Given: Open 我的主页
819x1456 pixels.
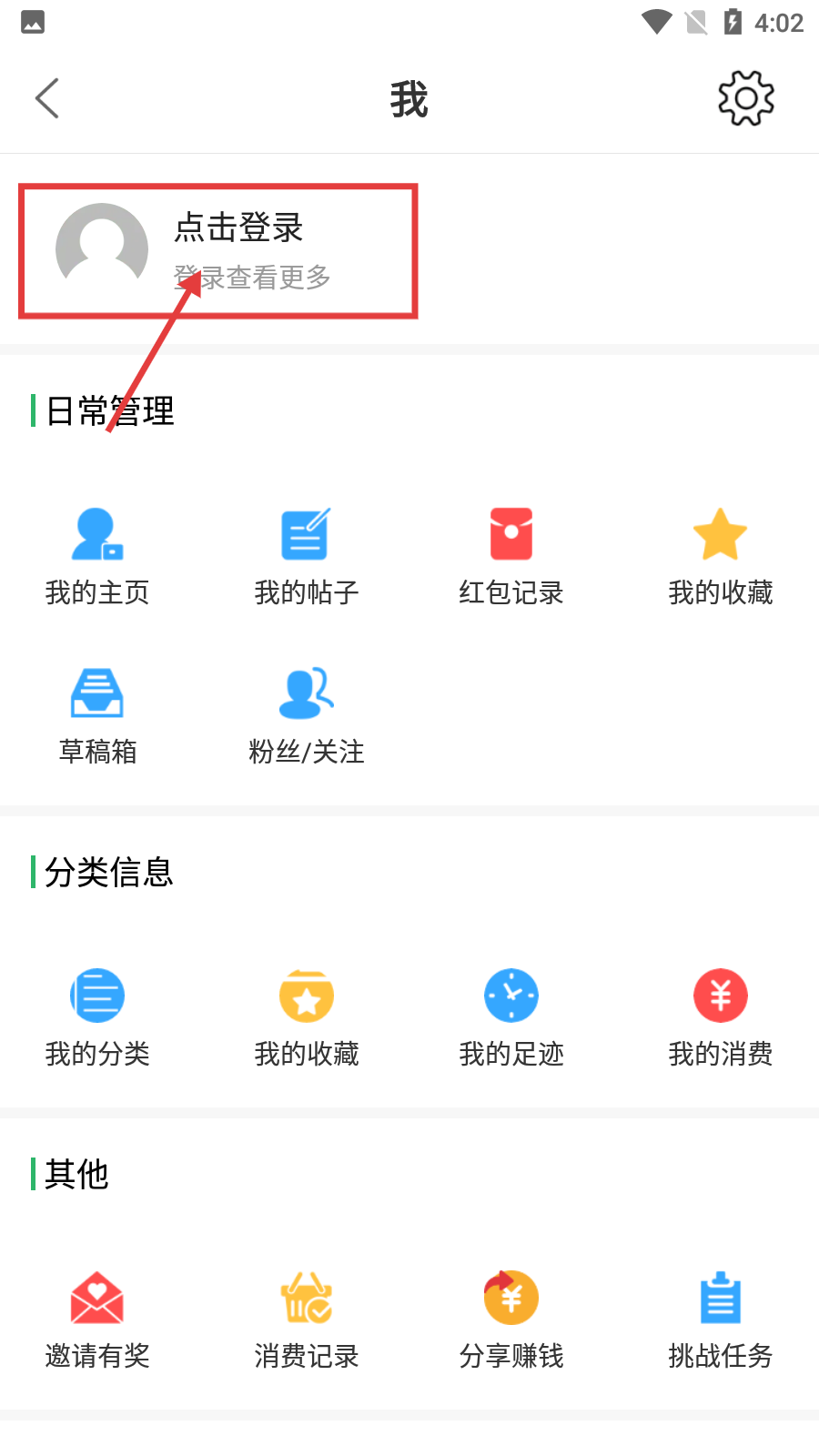Looking at the screenshot, I should click(97, 555).
